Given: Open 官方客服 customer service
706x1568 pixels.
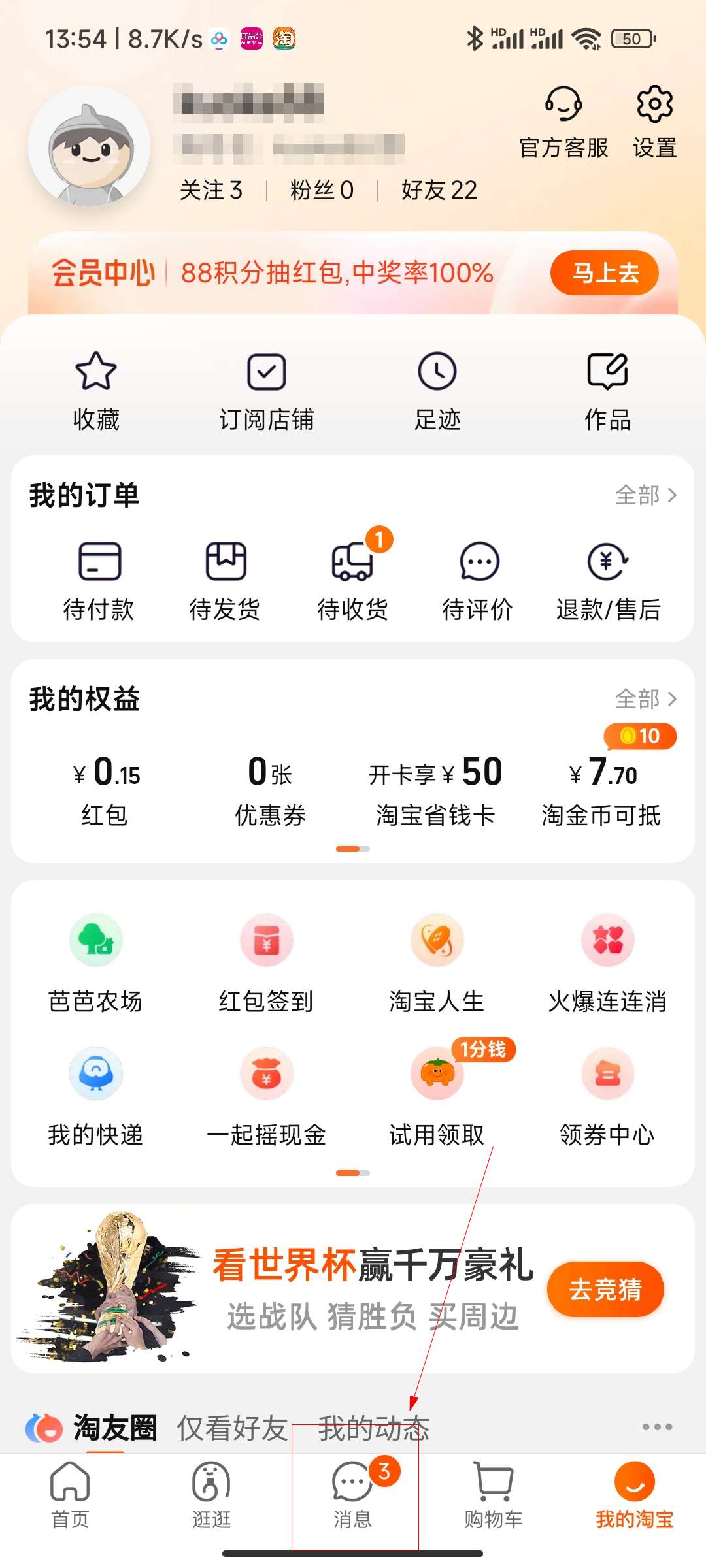Looking at the screenshot, I should click(563, 122).
